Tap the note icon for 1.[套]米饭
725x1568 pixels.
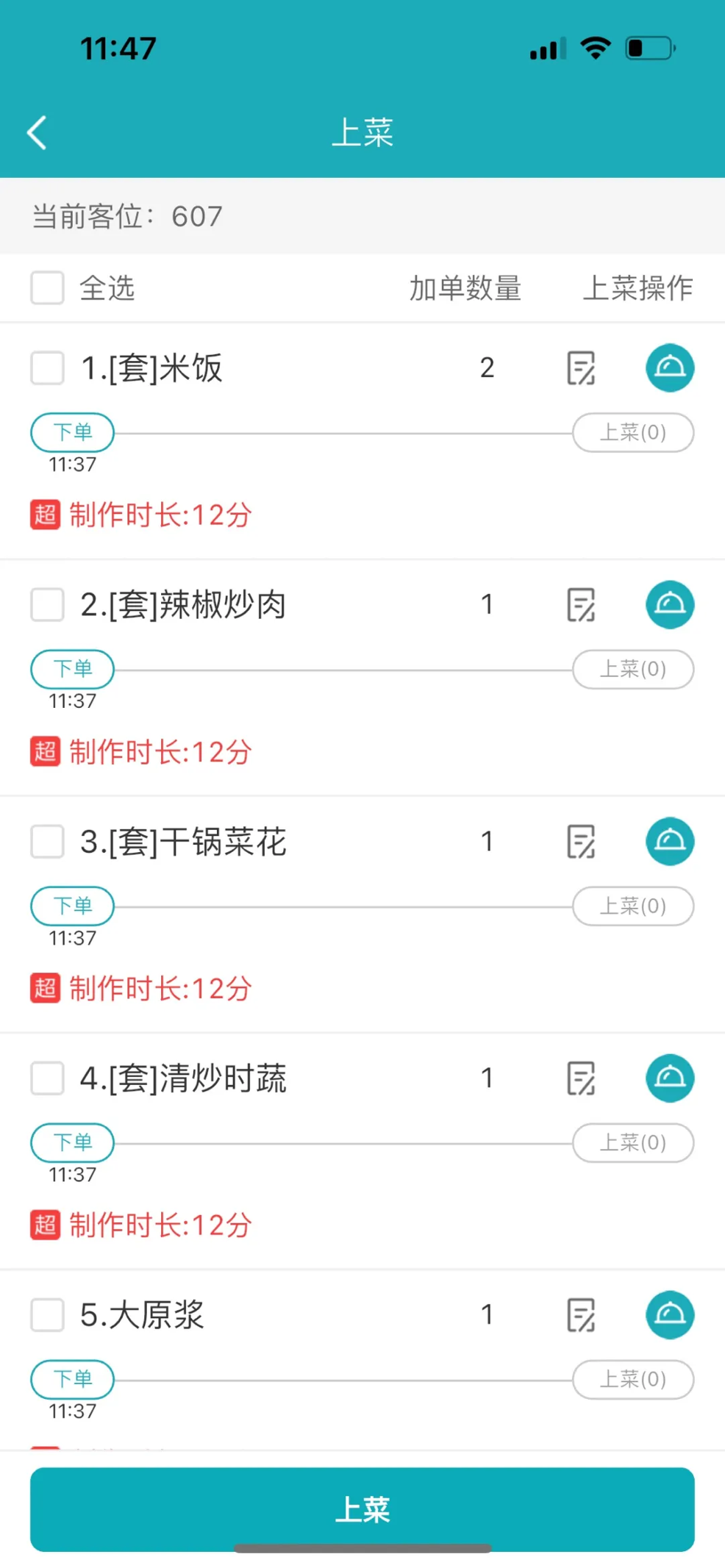coord(582,368)
